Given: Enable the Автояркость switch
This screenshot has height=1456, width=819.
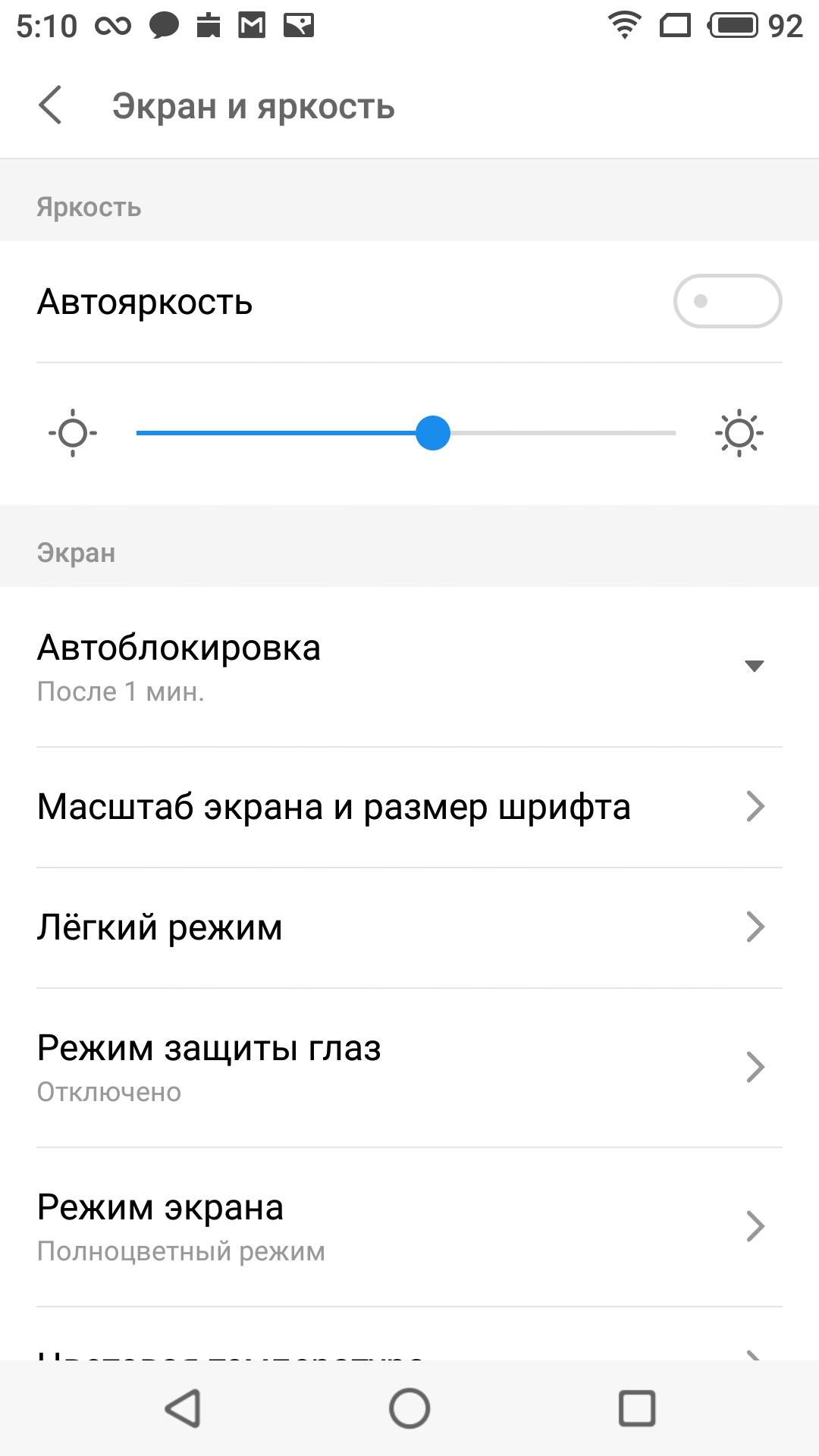Looking at the screenshot, I should coord(726,301).
